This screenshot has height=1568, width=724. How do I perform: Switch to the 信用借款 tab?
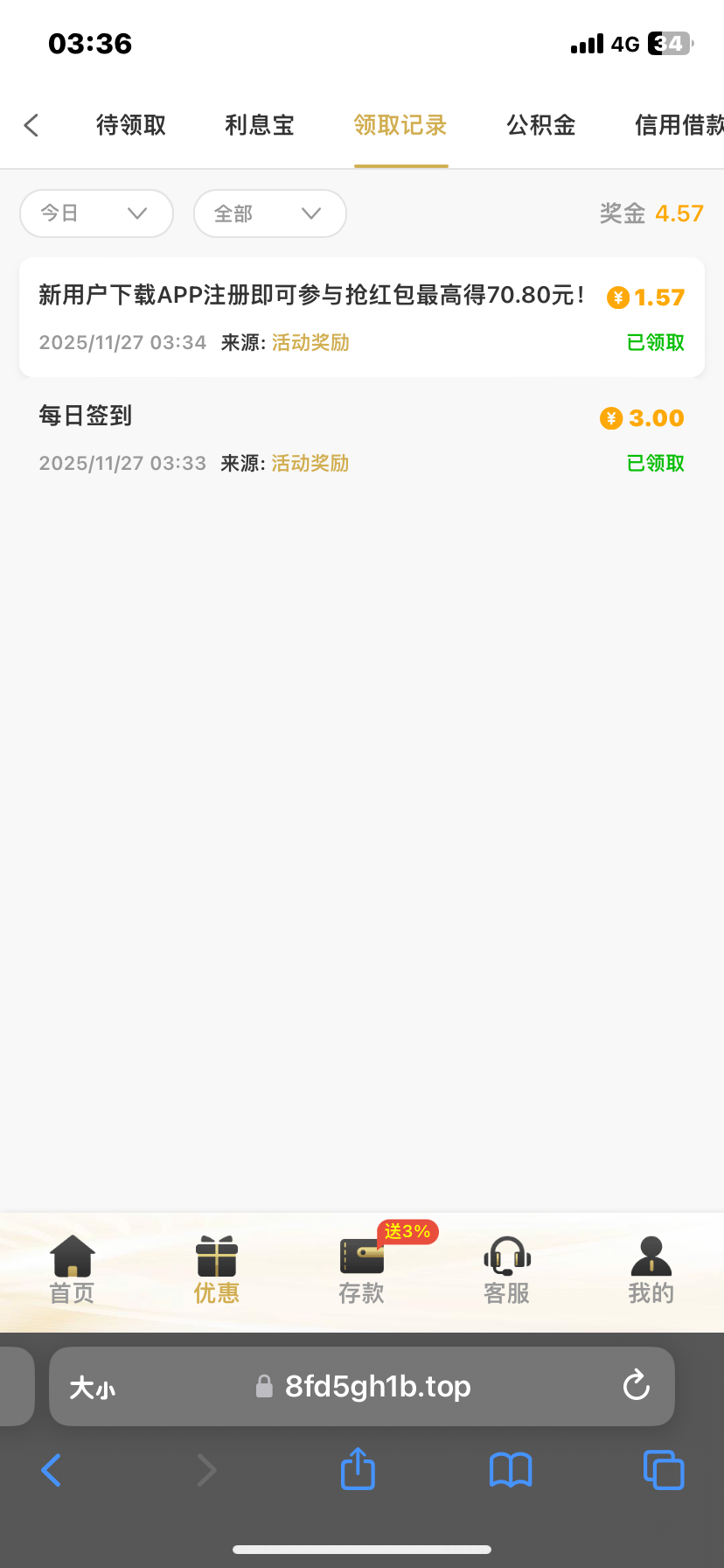(679, 125)
